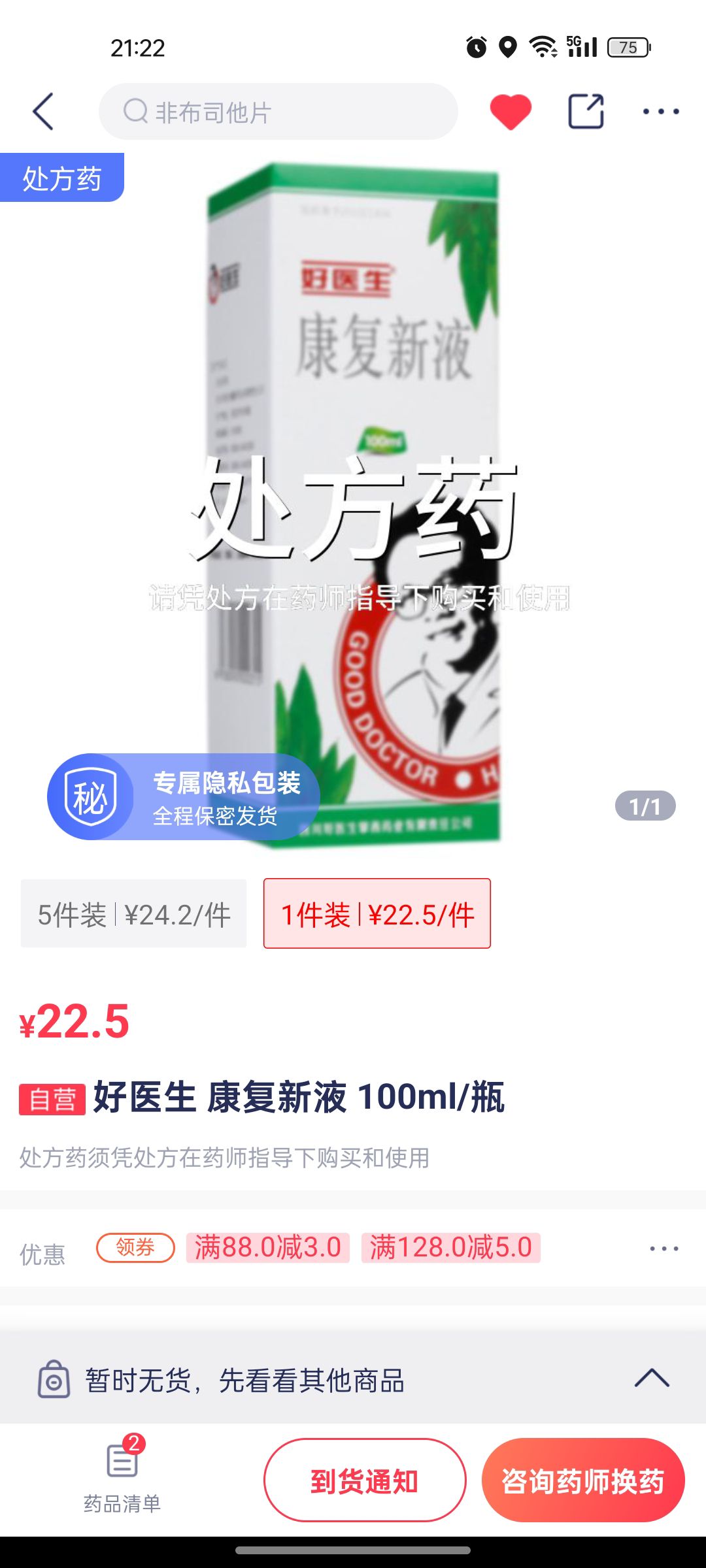
Task: Open the top-right overflow menu
Action: [661, 112]
